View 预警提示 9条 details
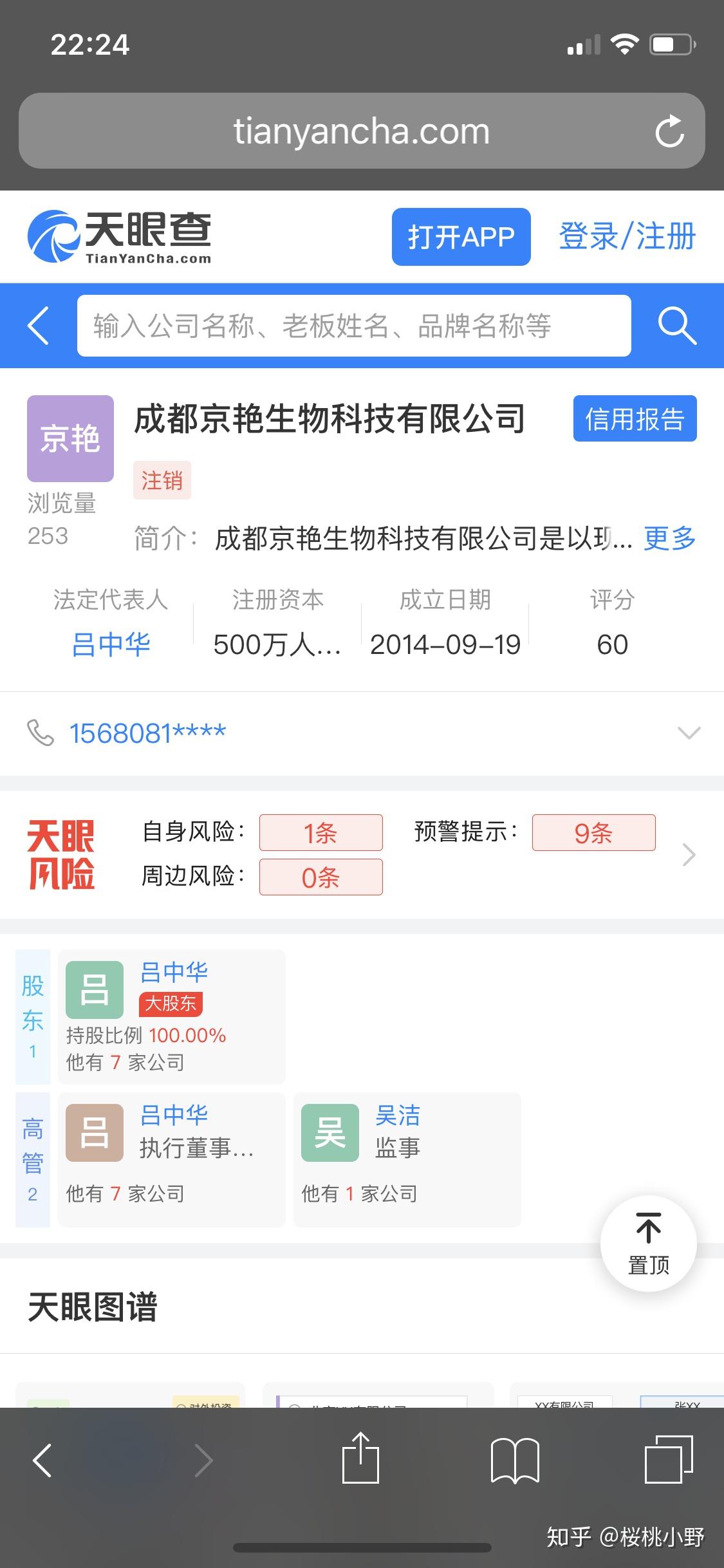The image size is (724, 1568). pyautogui.click(x=593, y=833)
